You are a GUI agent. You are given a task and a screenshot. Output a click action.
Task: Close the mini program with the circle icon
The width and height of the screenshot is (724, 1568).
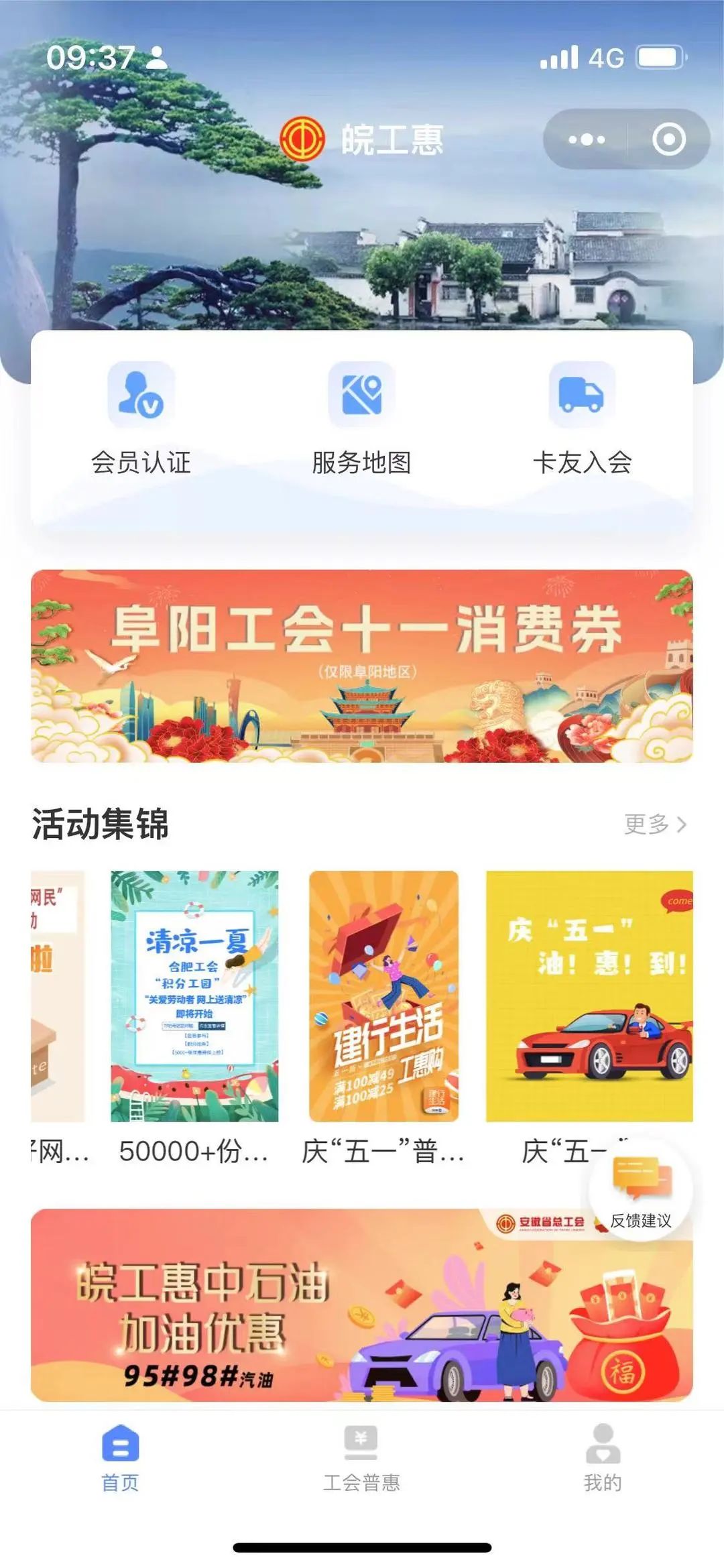pos(668,139)
